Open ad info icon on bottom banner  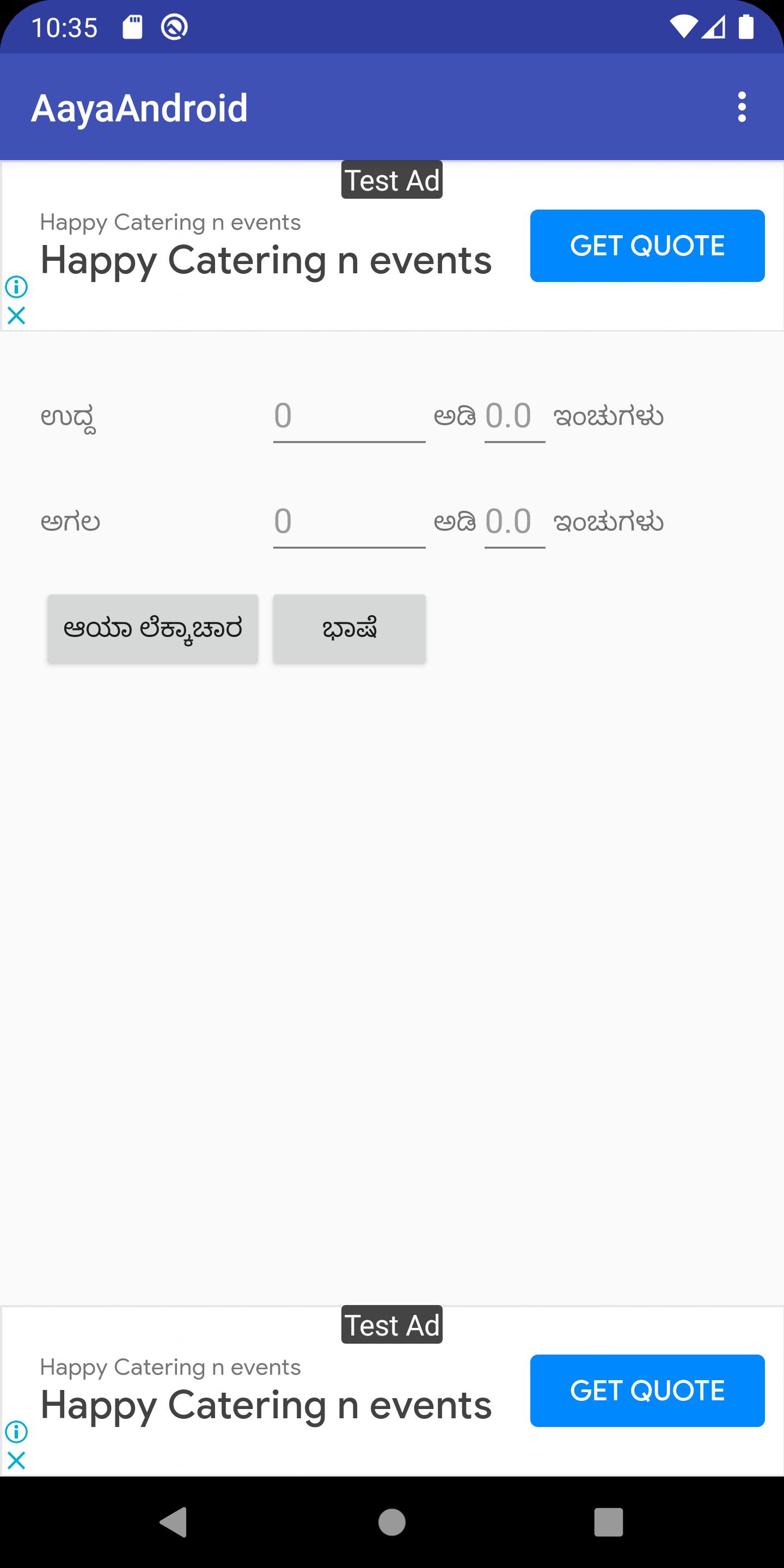pyautogui.click(x=16, y=1432)
